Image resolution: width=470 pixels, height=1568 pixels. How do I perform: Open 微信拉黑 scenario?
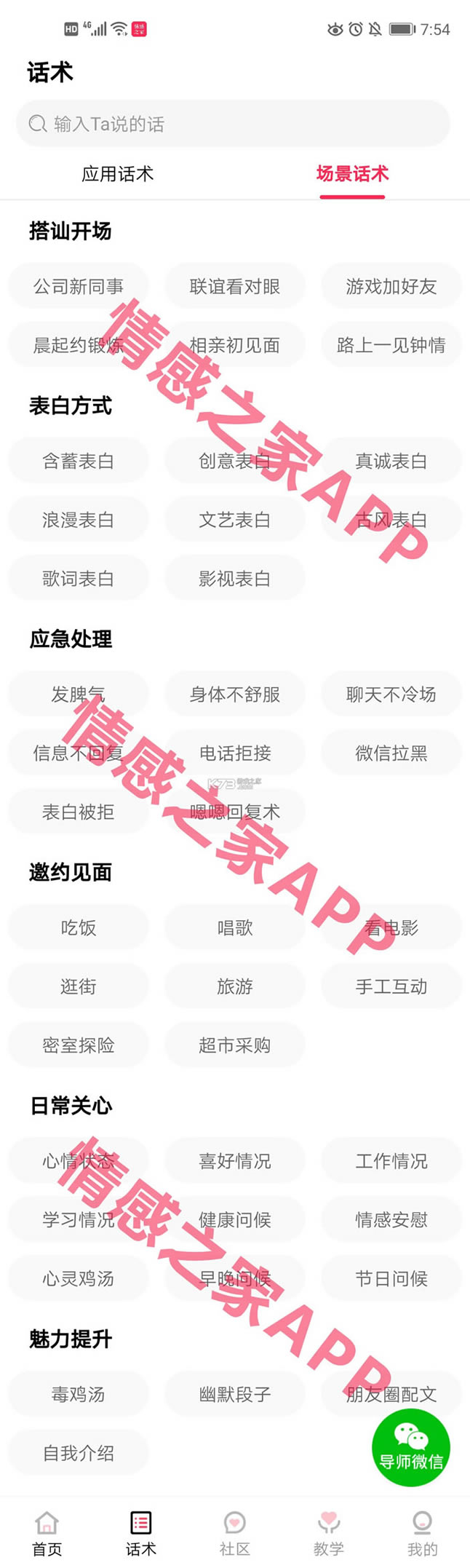tap(391, 753)
